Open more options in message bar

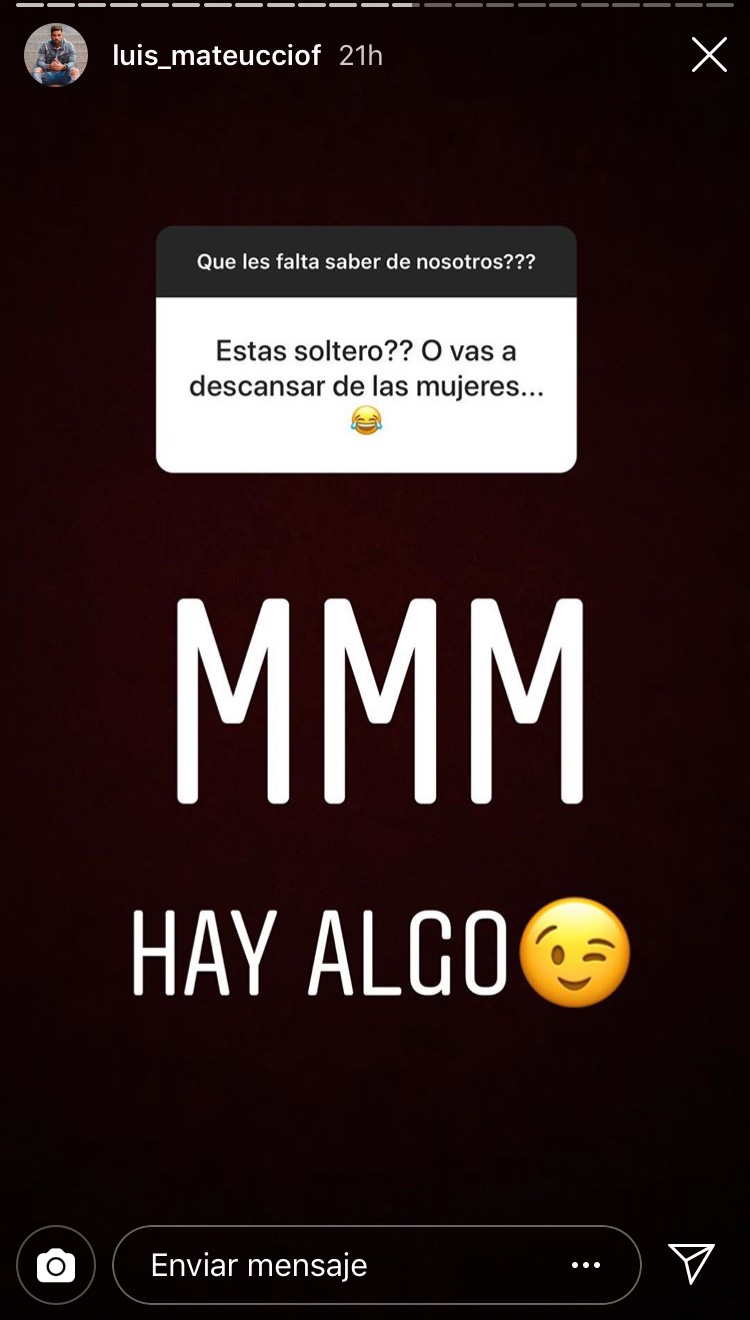(x=586, y=1265)
